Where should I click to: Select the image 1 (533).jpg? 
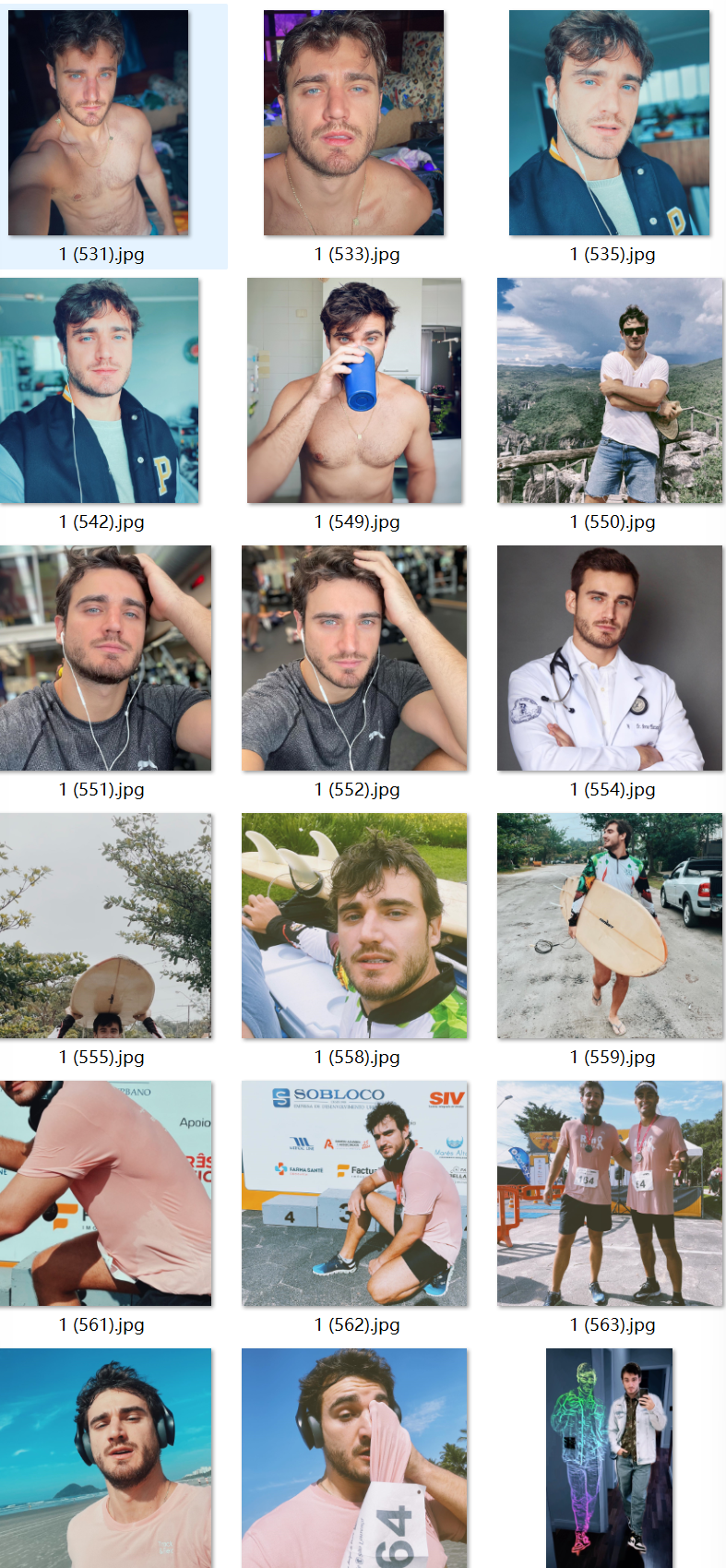354,123
